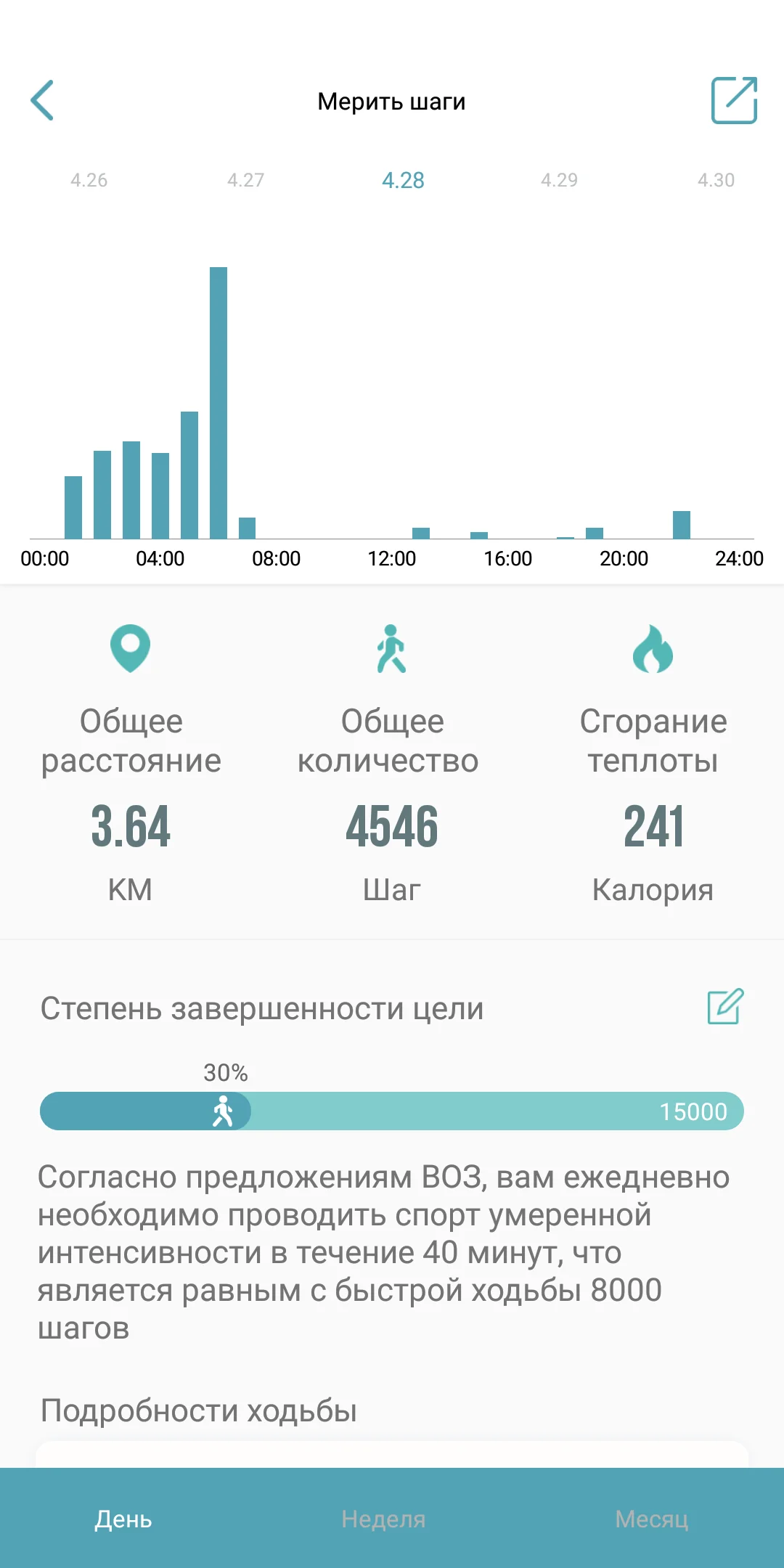Go back from the Мерить шаги screen
Screen dimensions: 784x1568
click(x=42, y=100)
